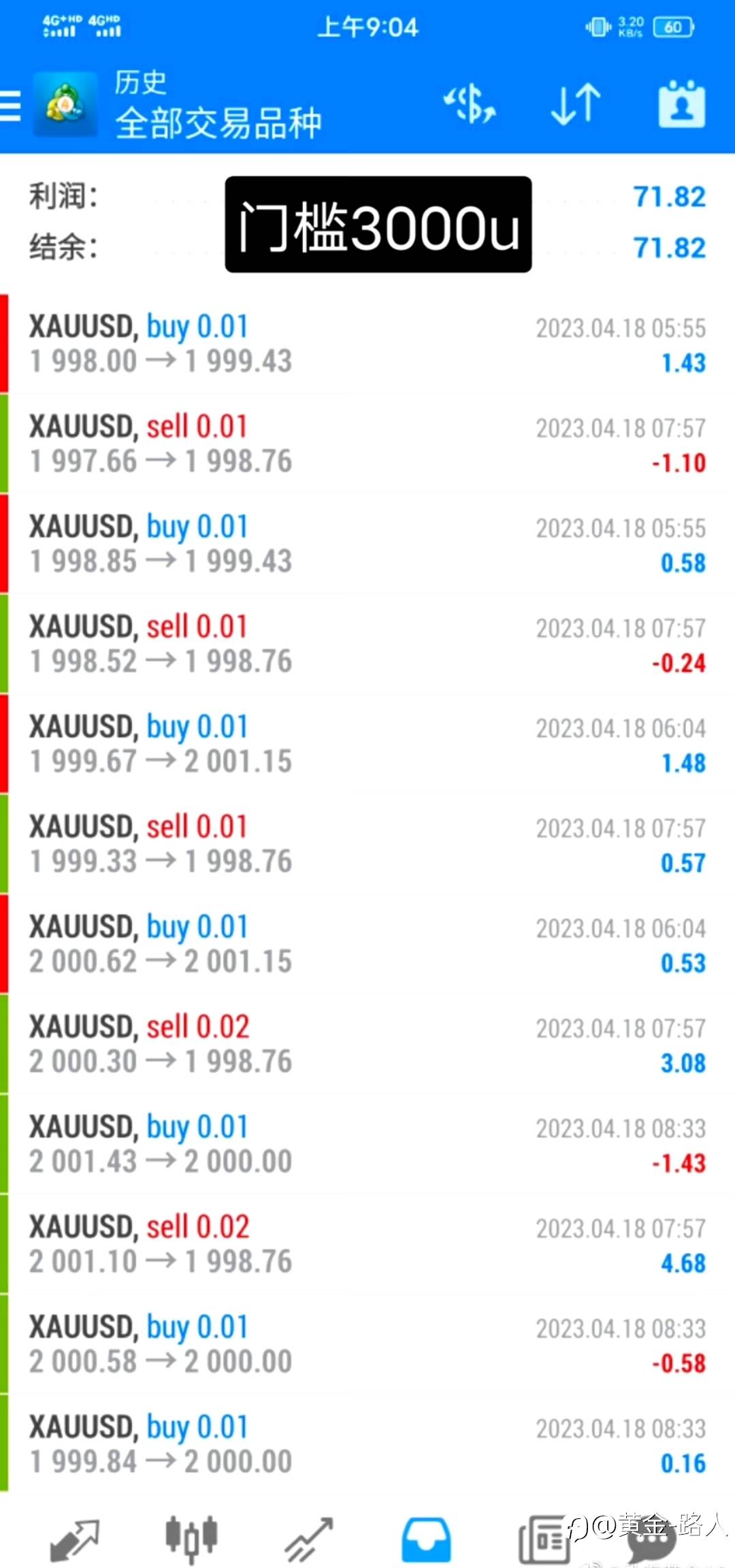Switch to the News tab
The image size is (735, 1568).
point(543,1539)
